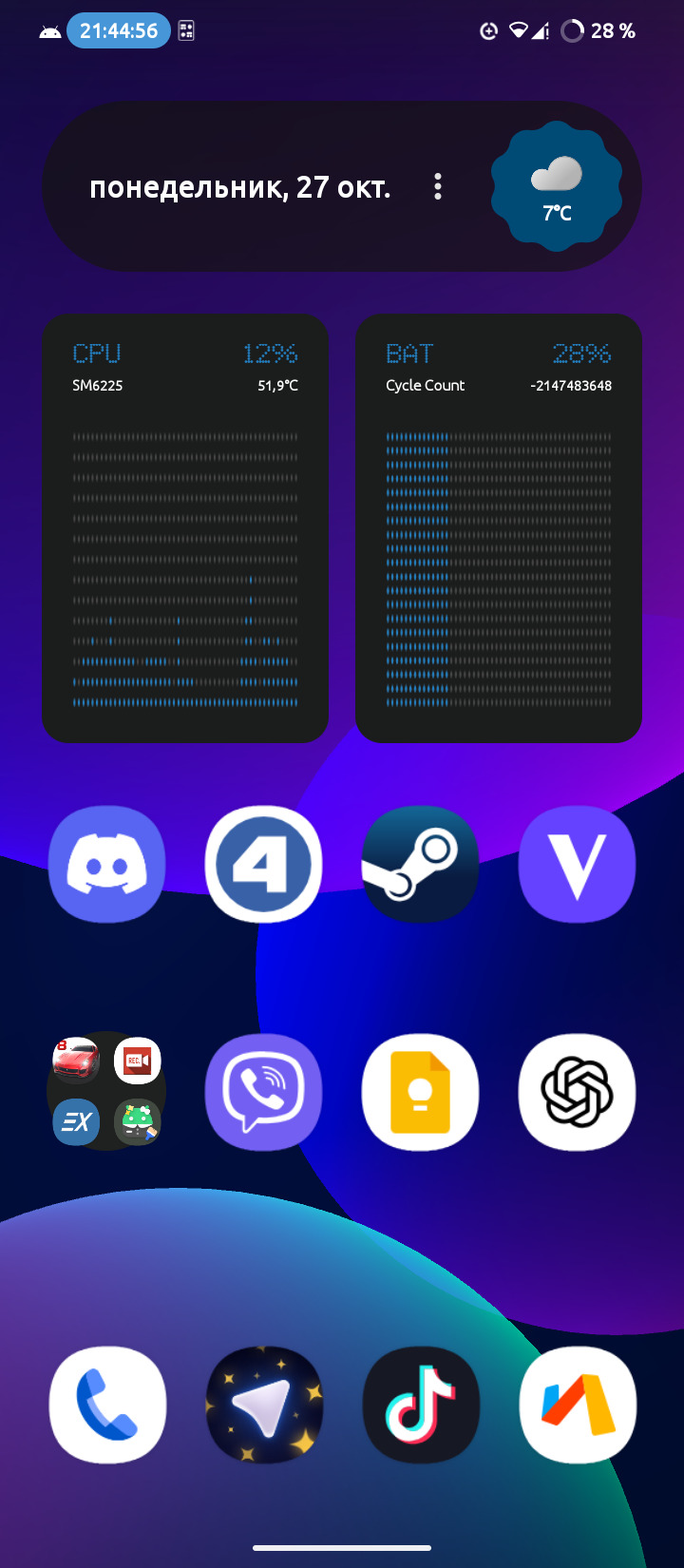Launch the Telegram app with stars icon

[x=263, y=1405]
